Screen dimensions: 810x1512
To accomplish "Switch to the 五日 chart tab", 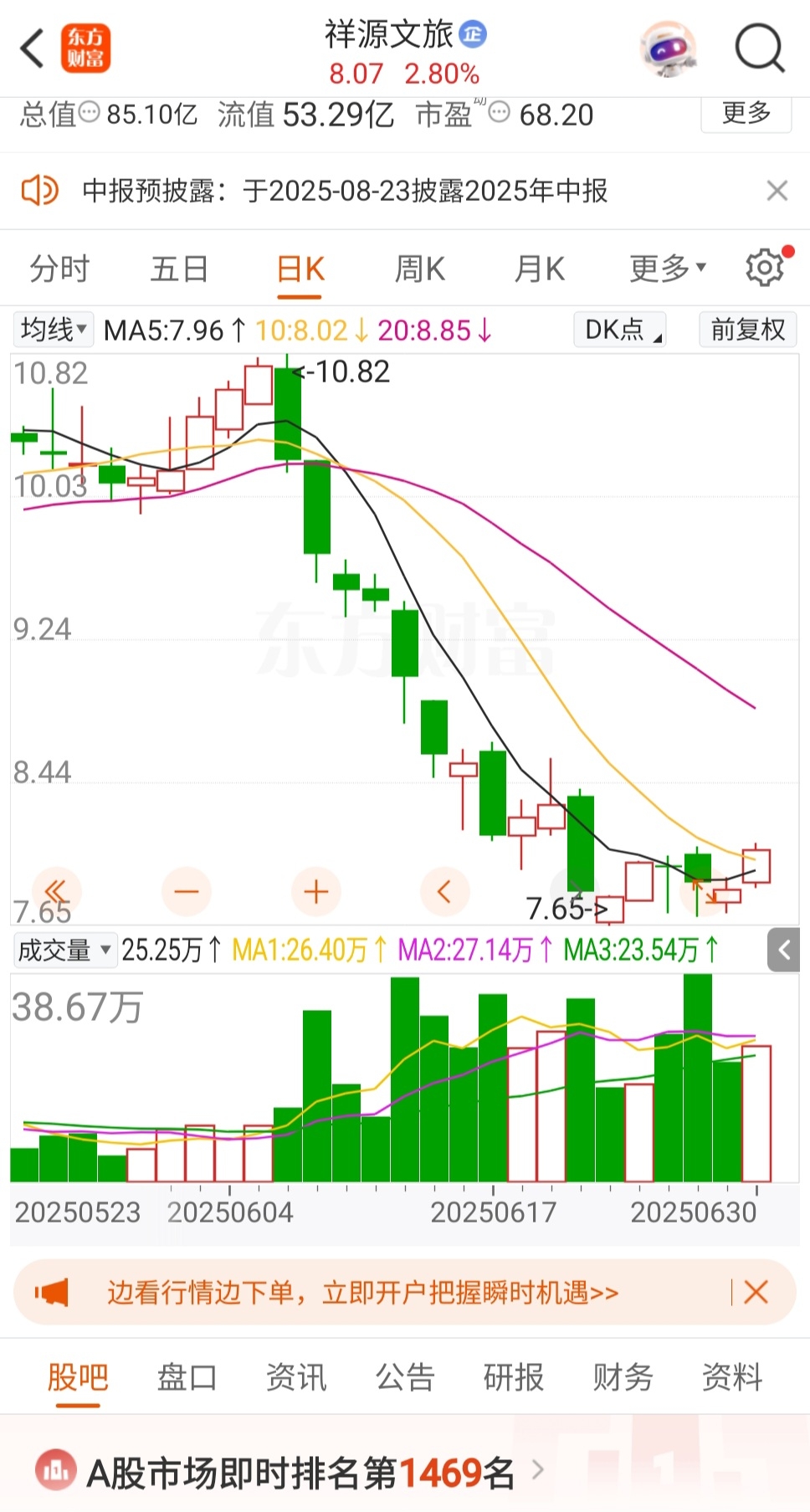I will click(179, 269).
